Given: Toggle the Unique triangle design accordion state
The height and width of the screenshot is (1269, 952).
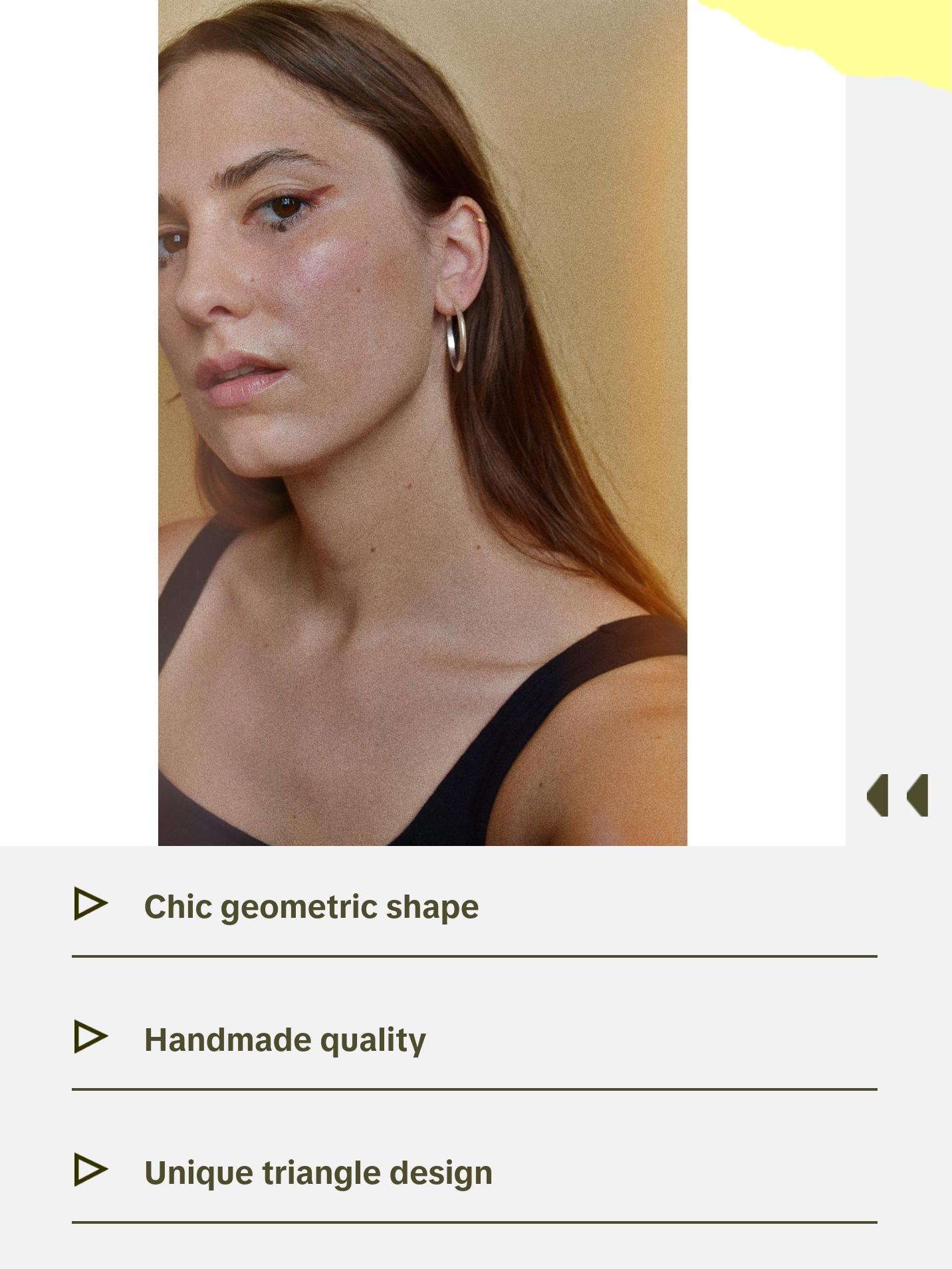Looking at the screenshot, I should (318, 1173).
